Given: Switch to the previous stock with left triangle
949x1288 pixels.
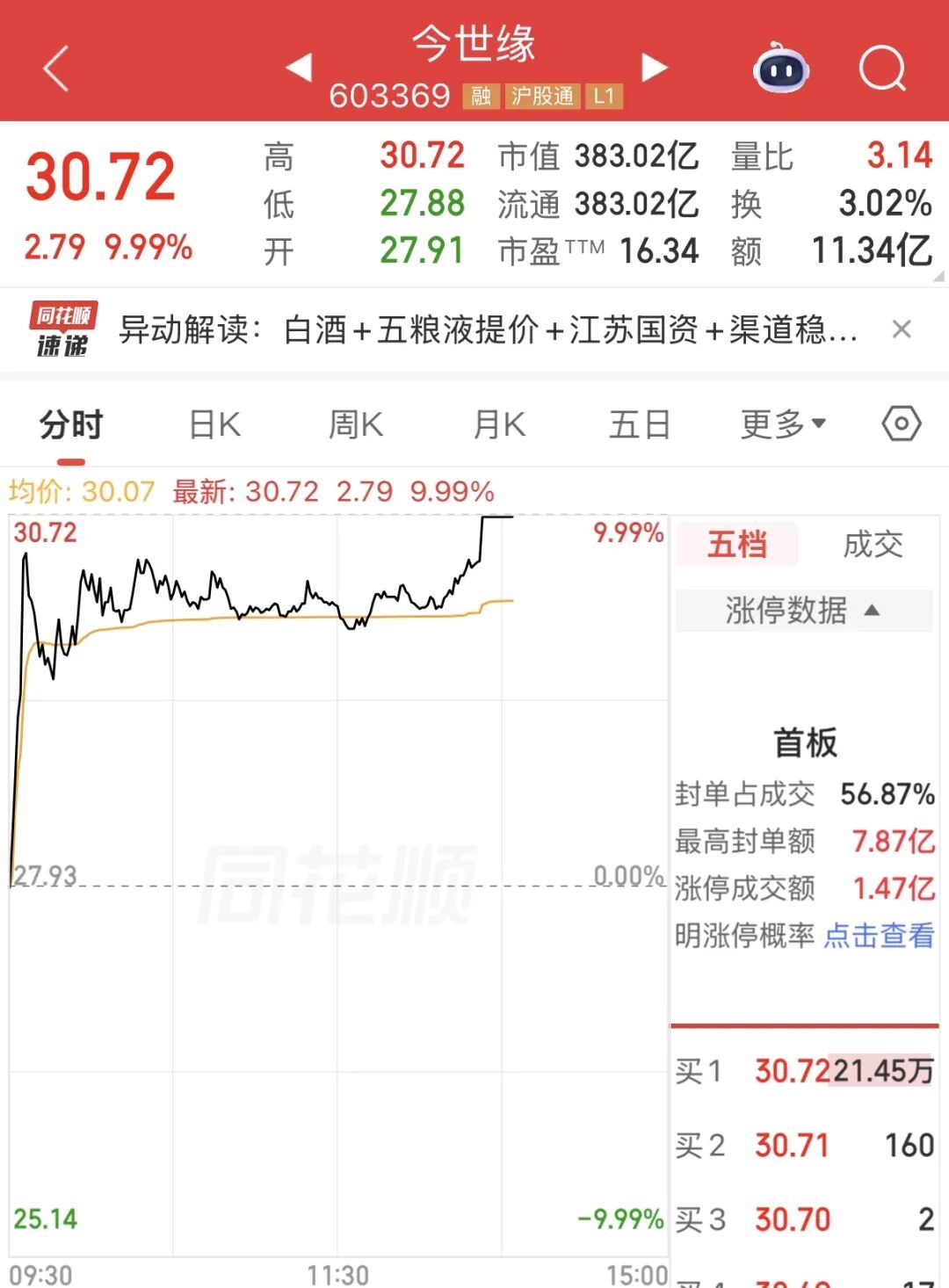Looking at the screenshot, I should pyautogui.click(x=300, y=67).
